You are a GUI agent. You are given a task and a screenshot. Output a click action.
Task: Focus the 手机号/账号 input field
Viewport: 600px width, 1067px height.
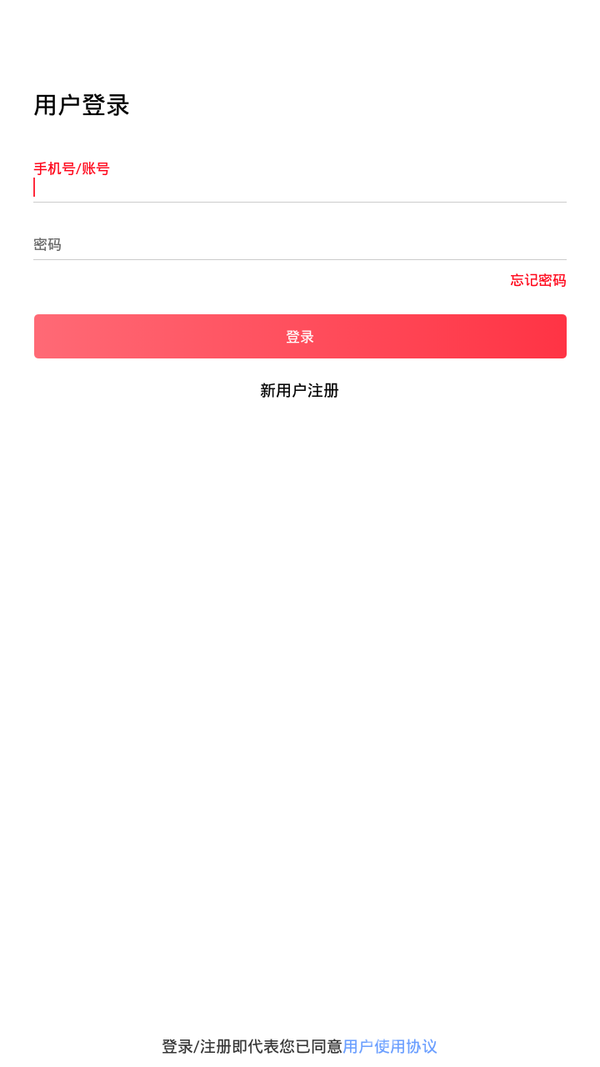pos(300,187)
